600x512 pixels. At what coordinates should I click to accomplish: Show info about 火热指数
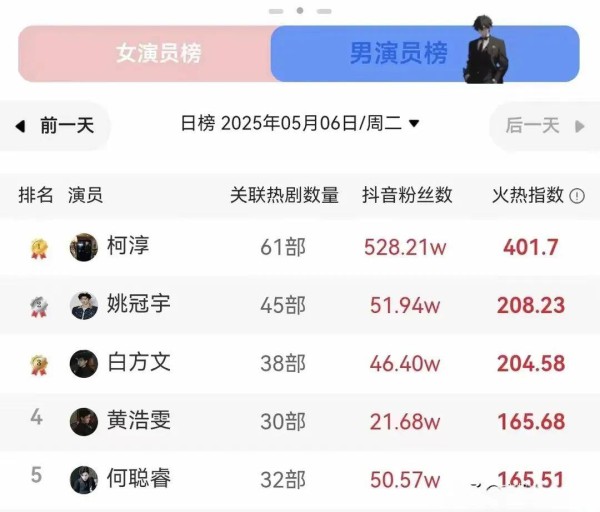[x=577, y=197]
